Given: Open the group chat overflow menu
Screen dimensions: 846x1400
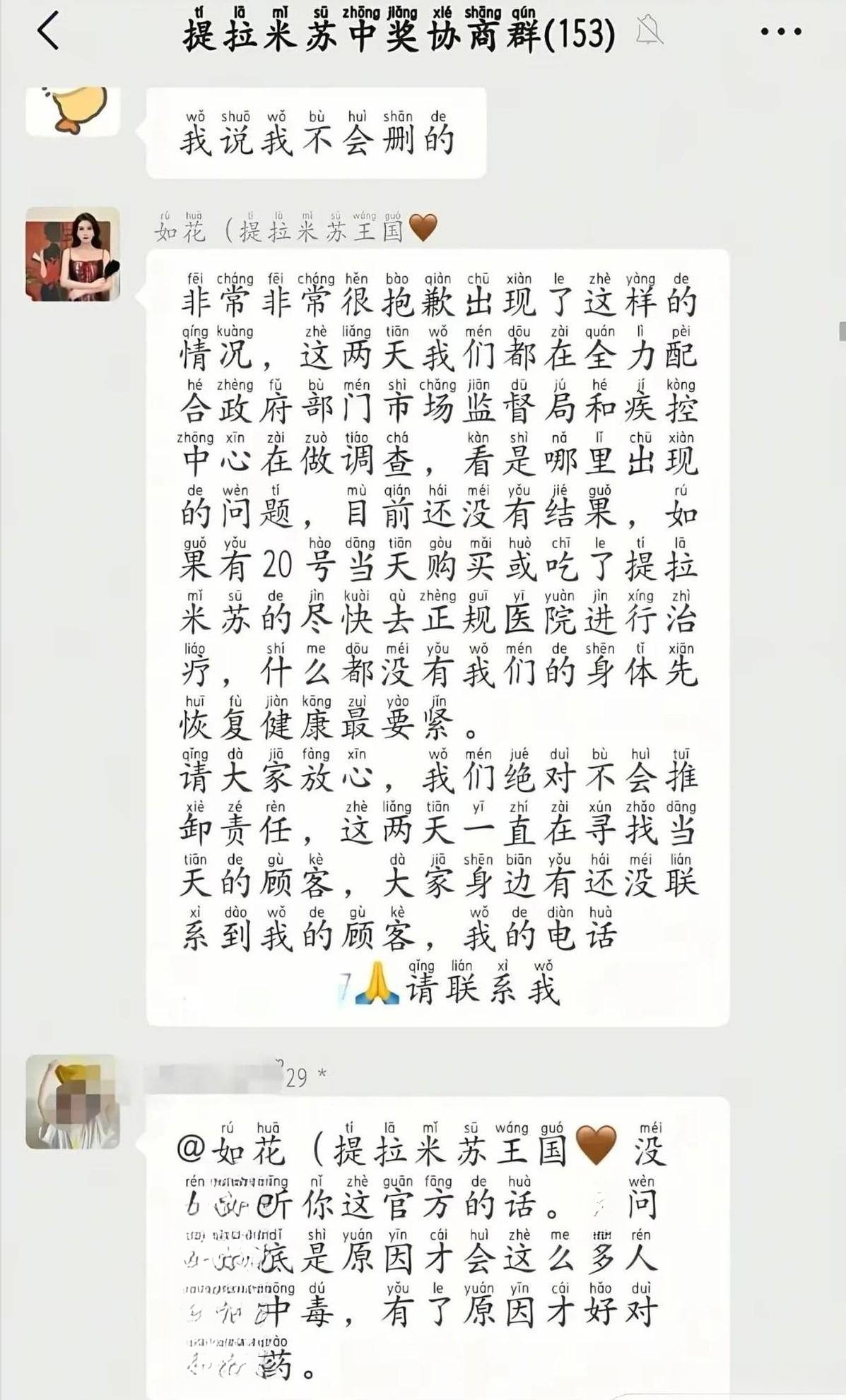Looking at the screenshot, I should coord(780,32).
